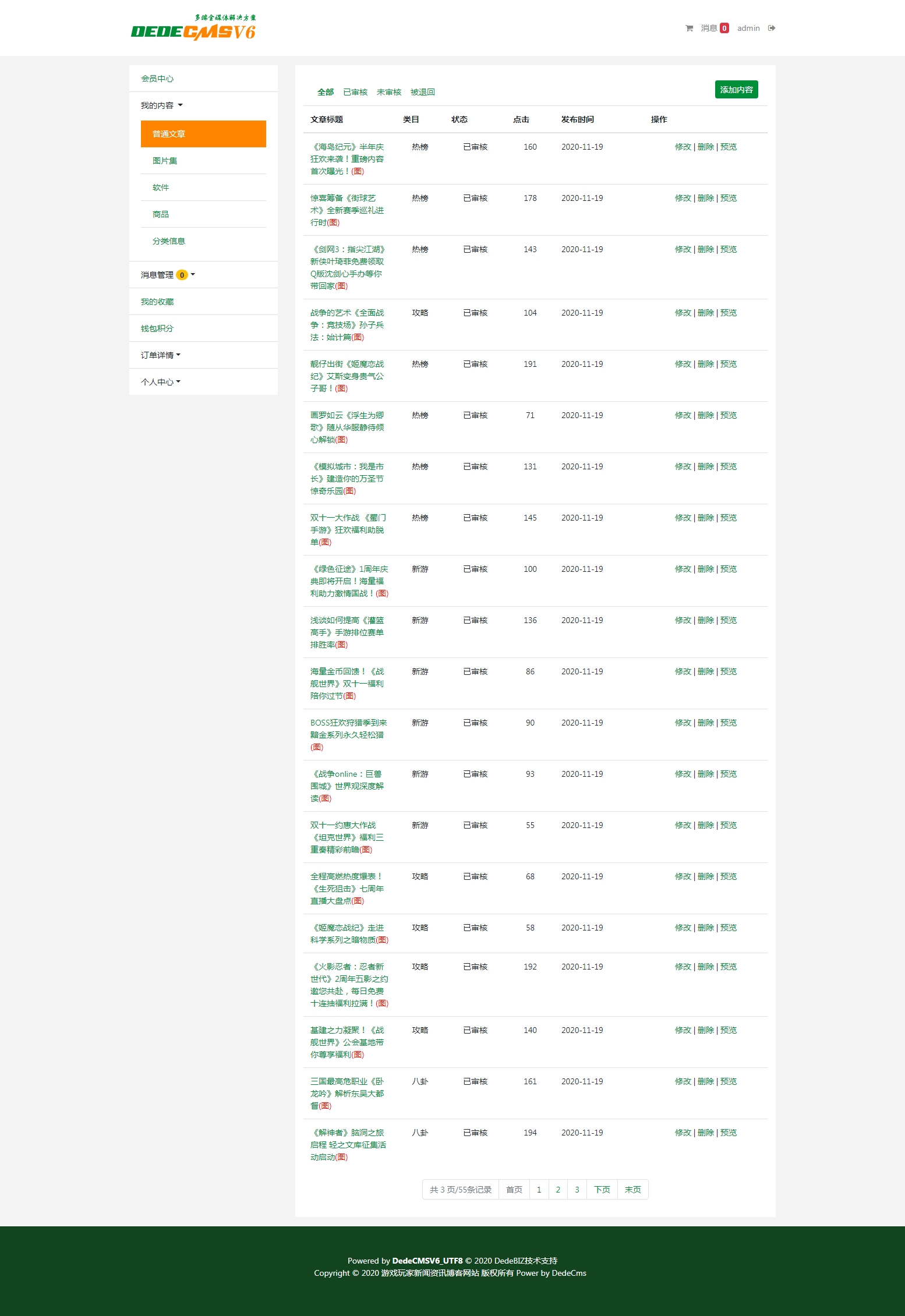Open the shopping cart icon
The width and height of the screenshot is (905, 1316).
click(x=689, y=28)
